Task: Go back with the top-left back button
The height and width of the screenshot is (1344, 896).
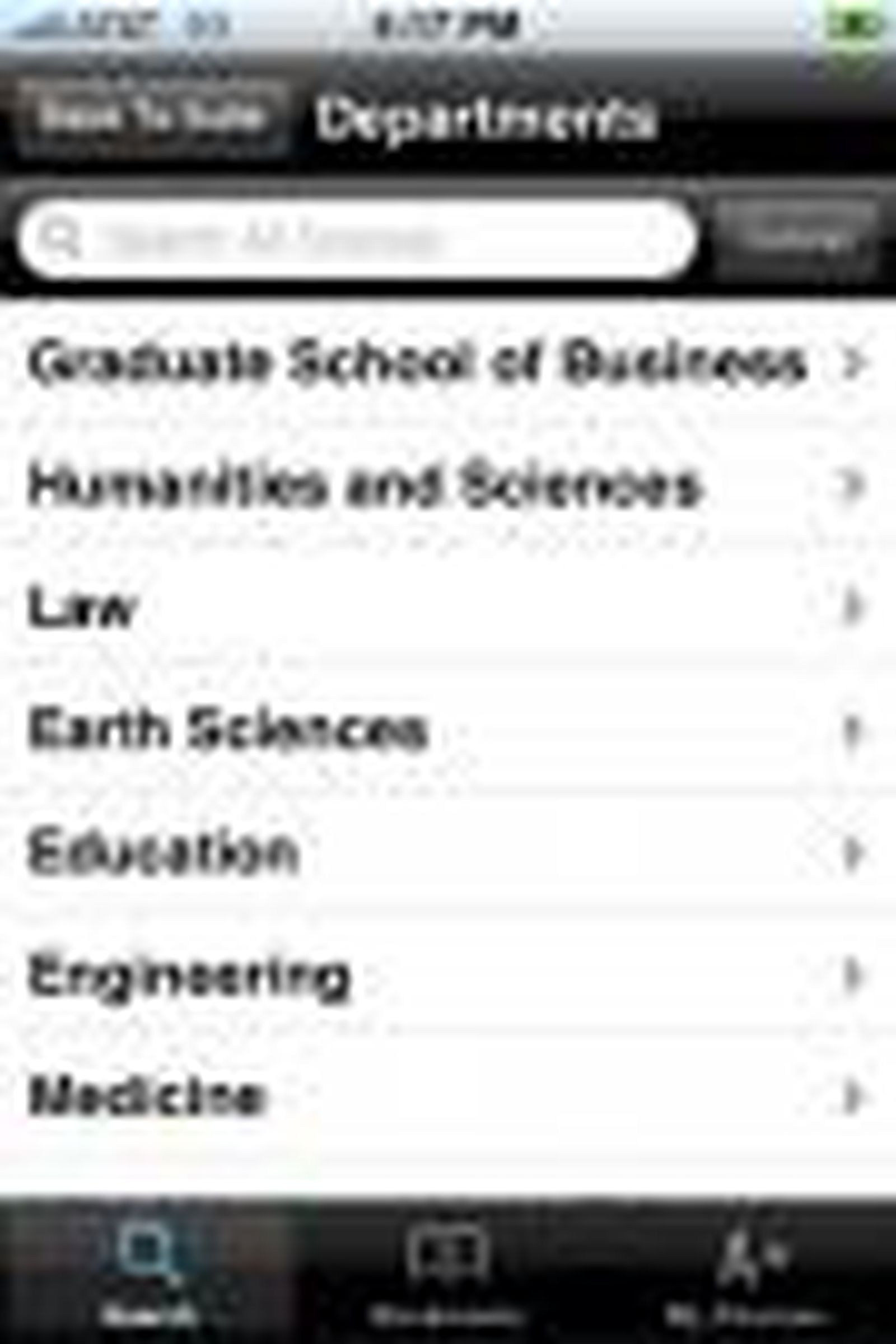Action: pos(151,117)
